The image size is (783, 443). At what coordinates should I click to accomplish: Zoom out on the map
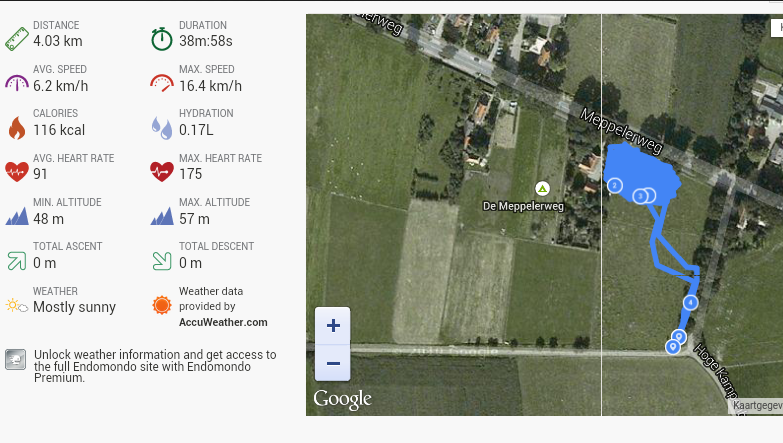(333, 363)
